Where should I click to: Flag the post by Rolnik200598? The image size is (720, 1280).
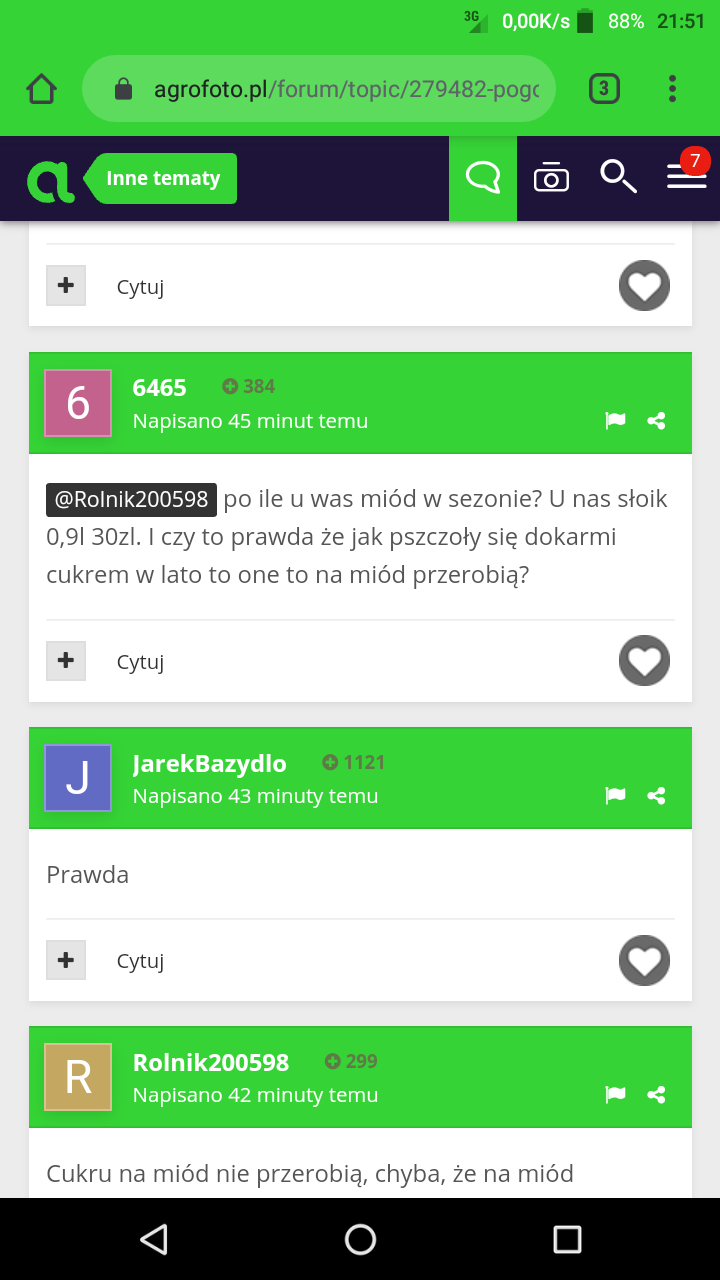point(615,1095)
